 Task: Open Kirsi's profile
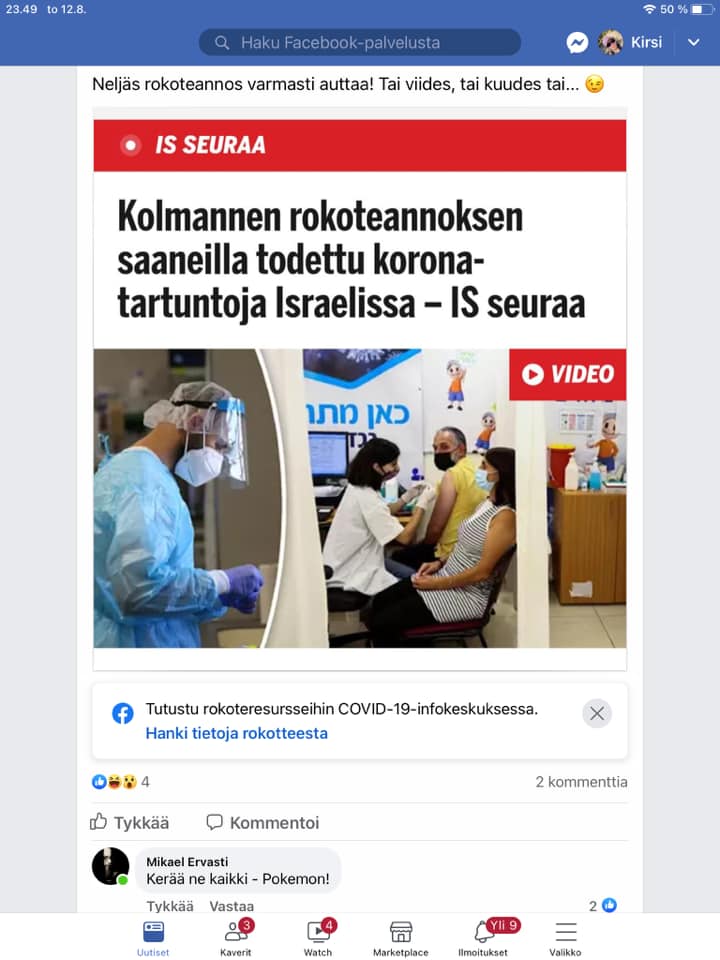tap(631, 42)
